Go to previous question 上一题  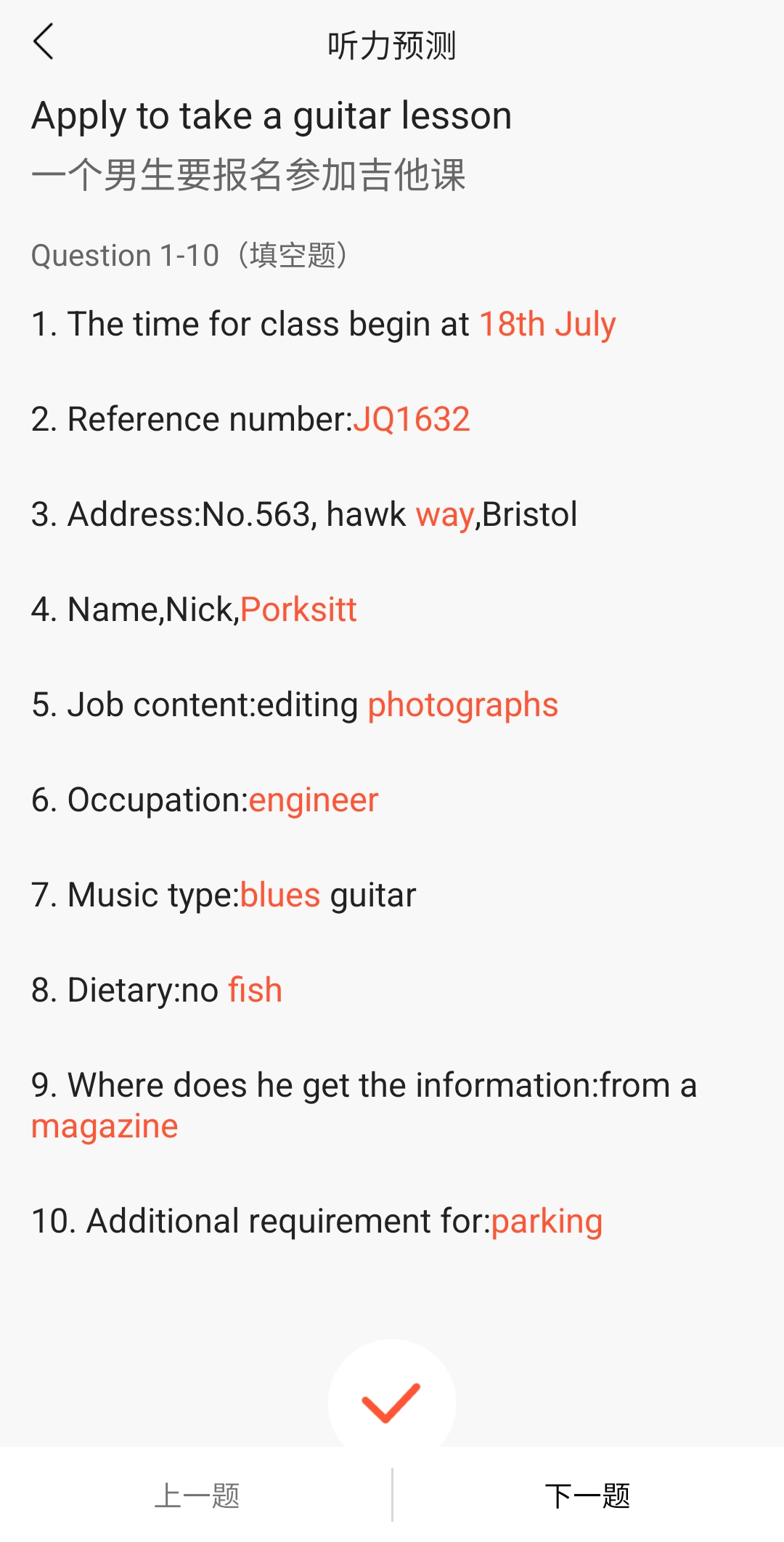coord(197,1496)
